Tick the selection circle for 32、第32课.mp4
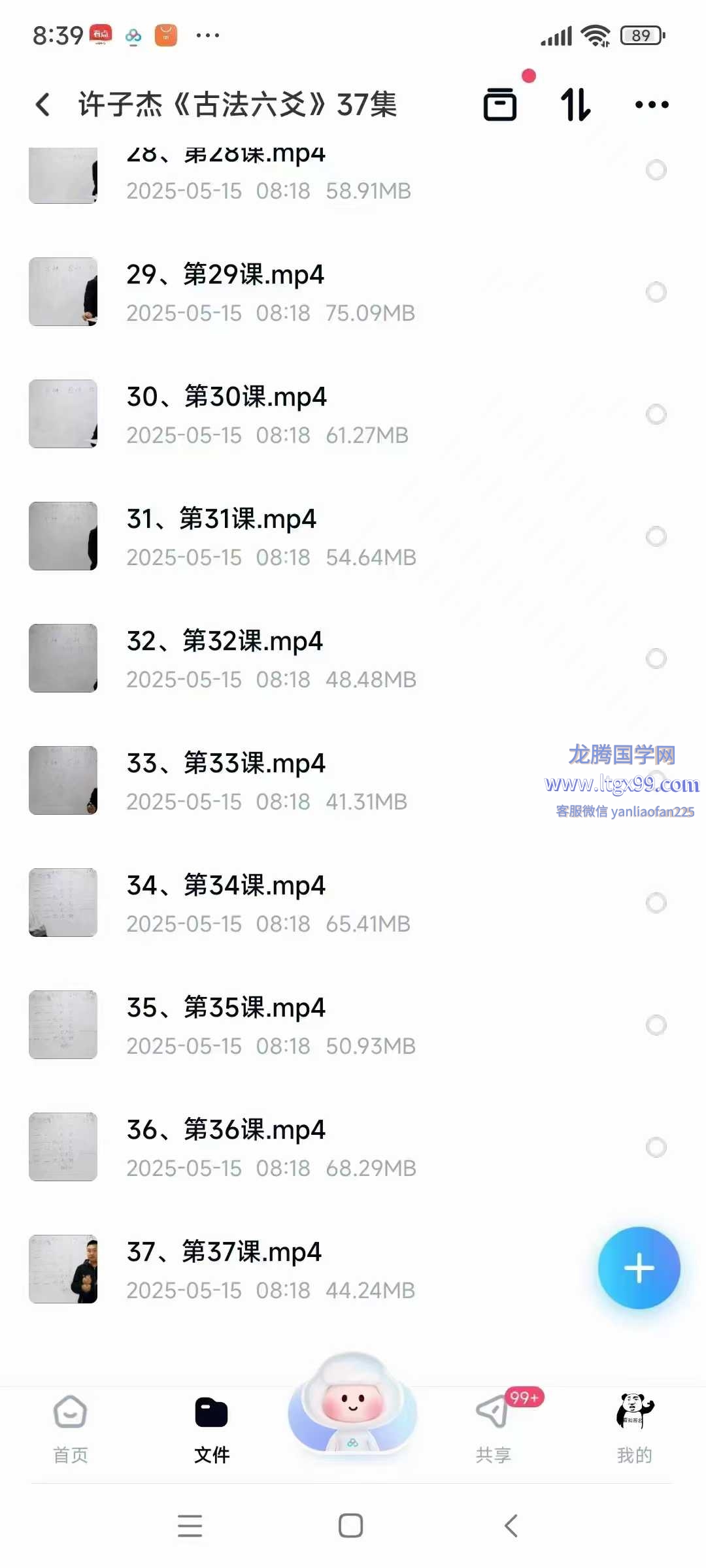Screen dimensions: 706x1568 656,659
